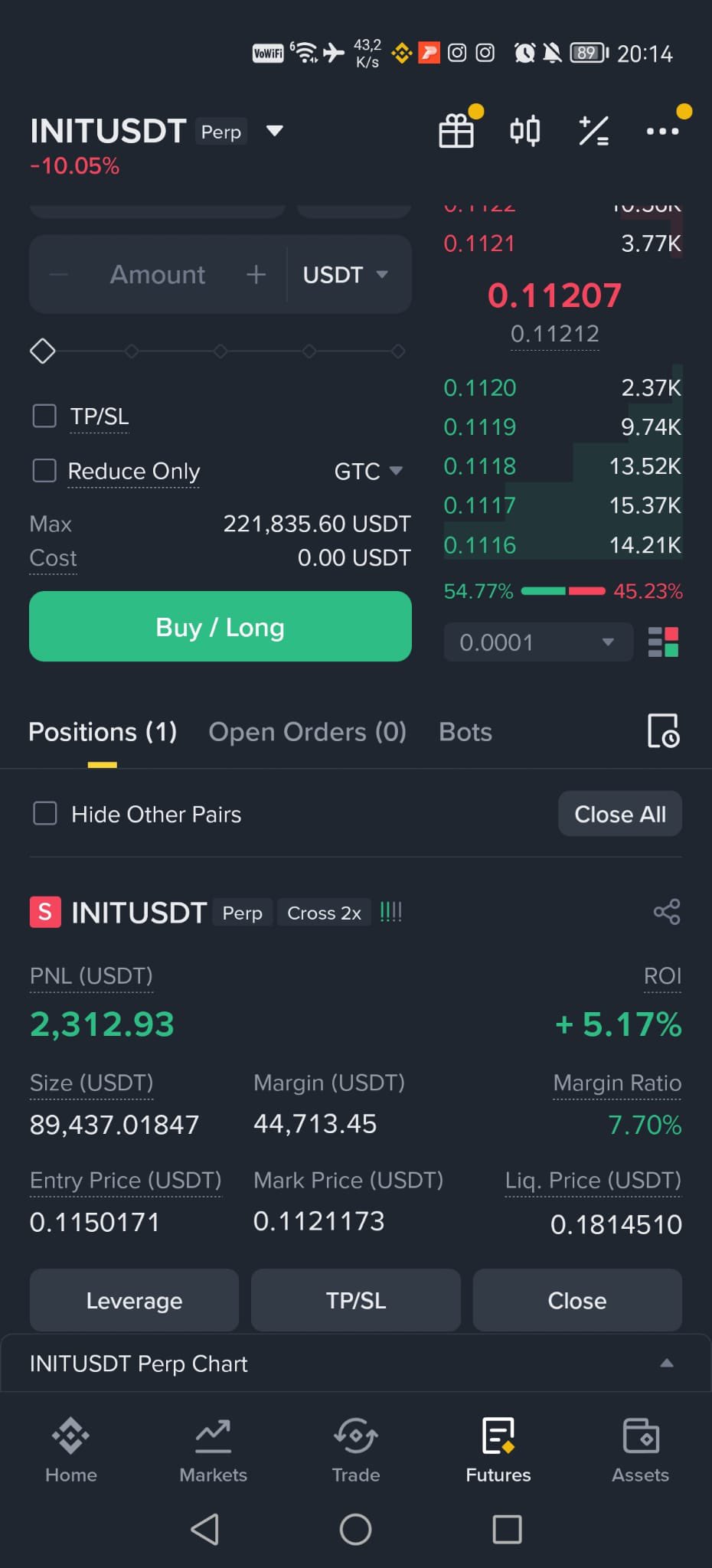
Task: Switch to the Bots tab
Action: (x=465, y=732)
